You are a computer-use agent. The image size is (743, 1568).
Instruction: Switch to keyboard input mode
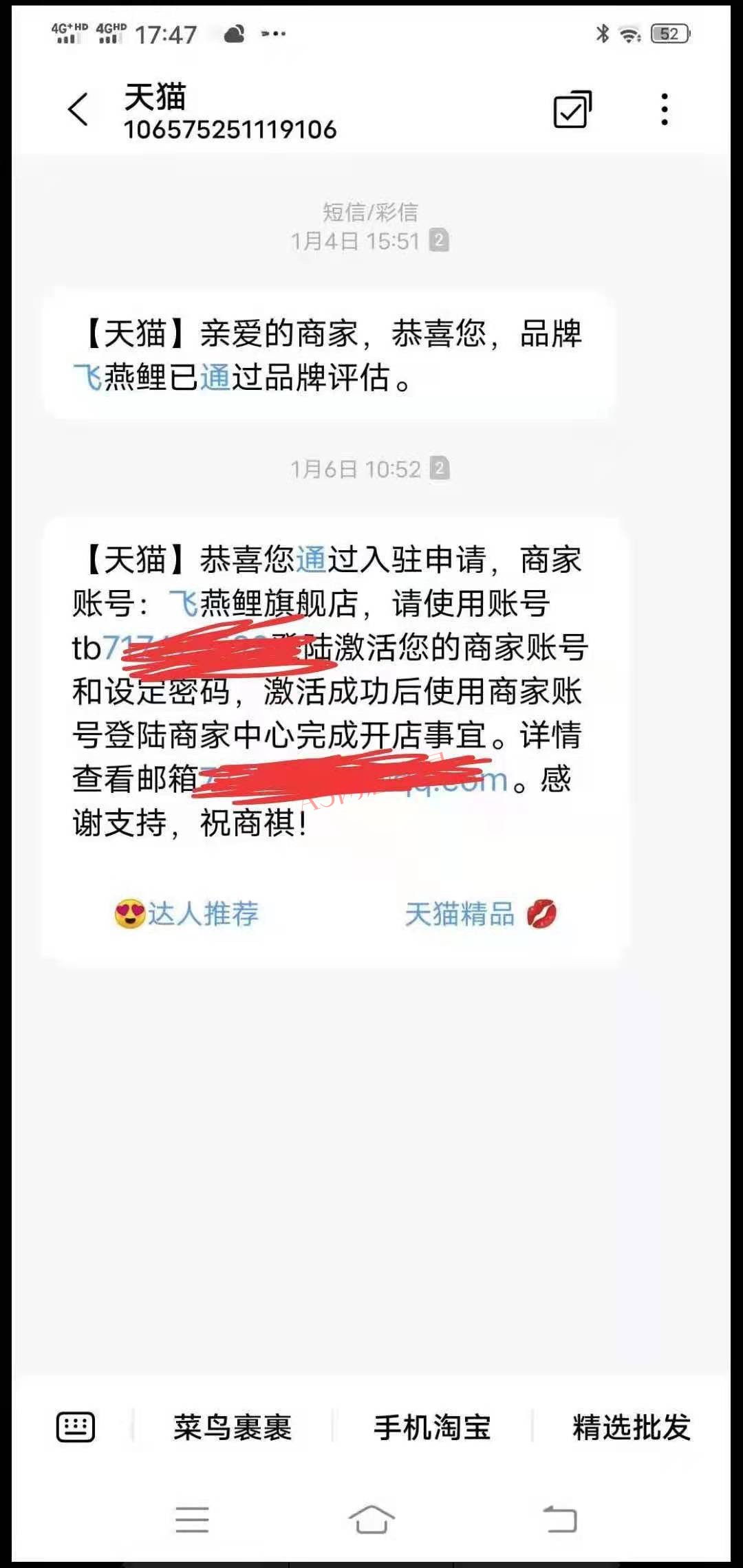[76, 1428]
